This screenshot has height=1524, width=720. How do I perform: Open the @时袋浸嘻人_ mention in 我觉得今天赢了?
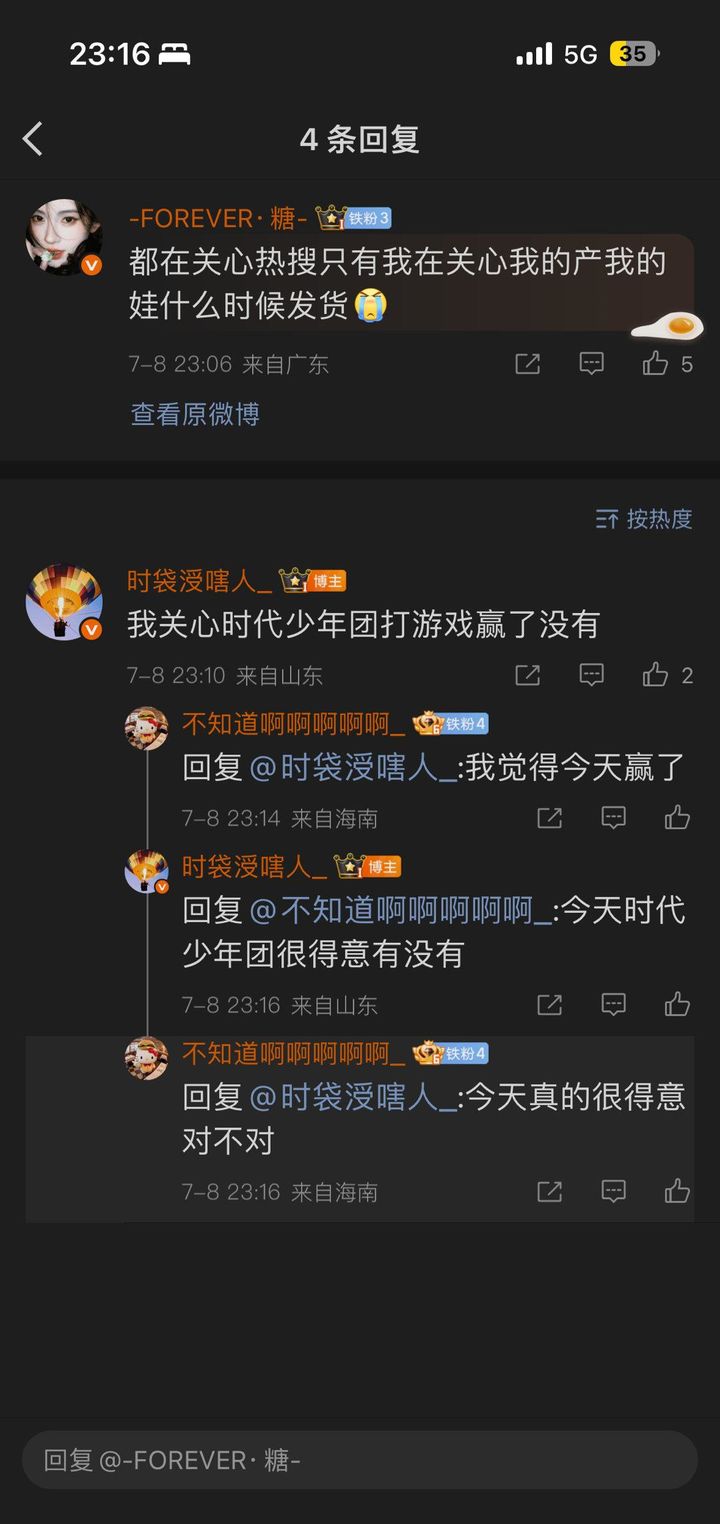tap(353, 767)
